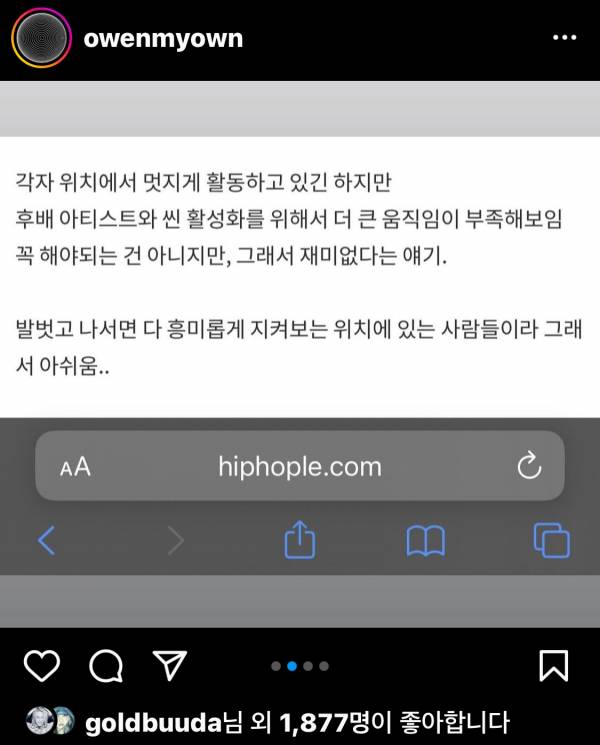Save this post with the bookmark
The image size is (600, 745).
pyautogui.click(x=553, y=666)
